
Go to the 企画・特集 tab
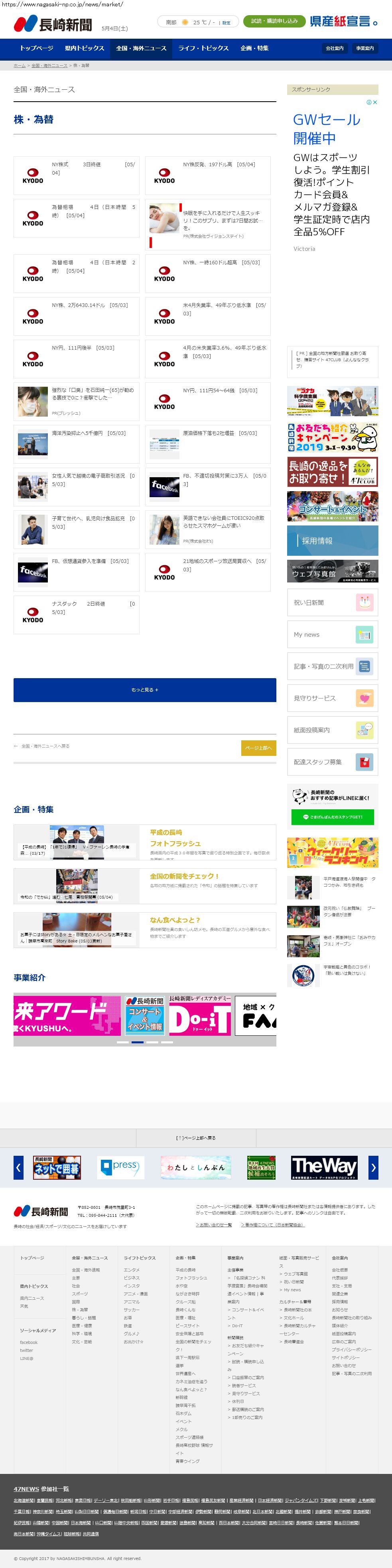[x=254, y=48]
